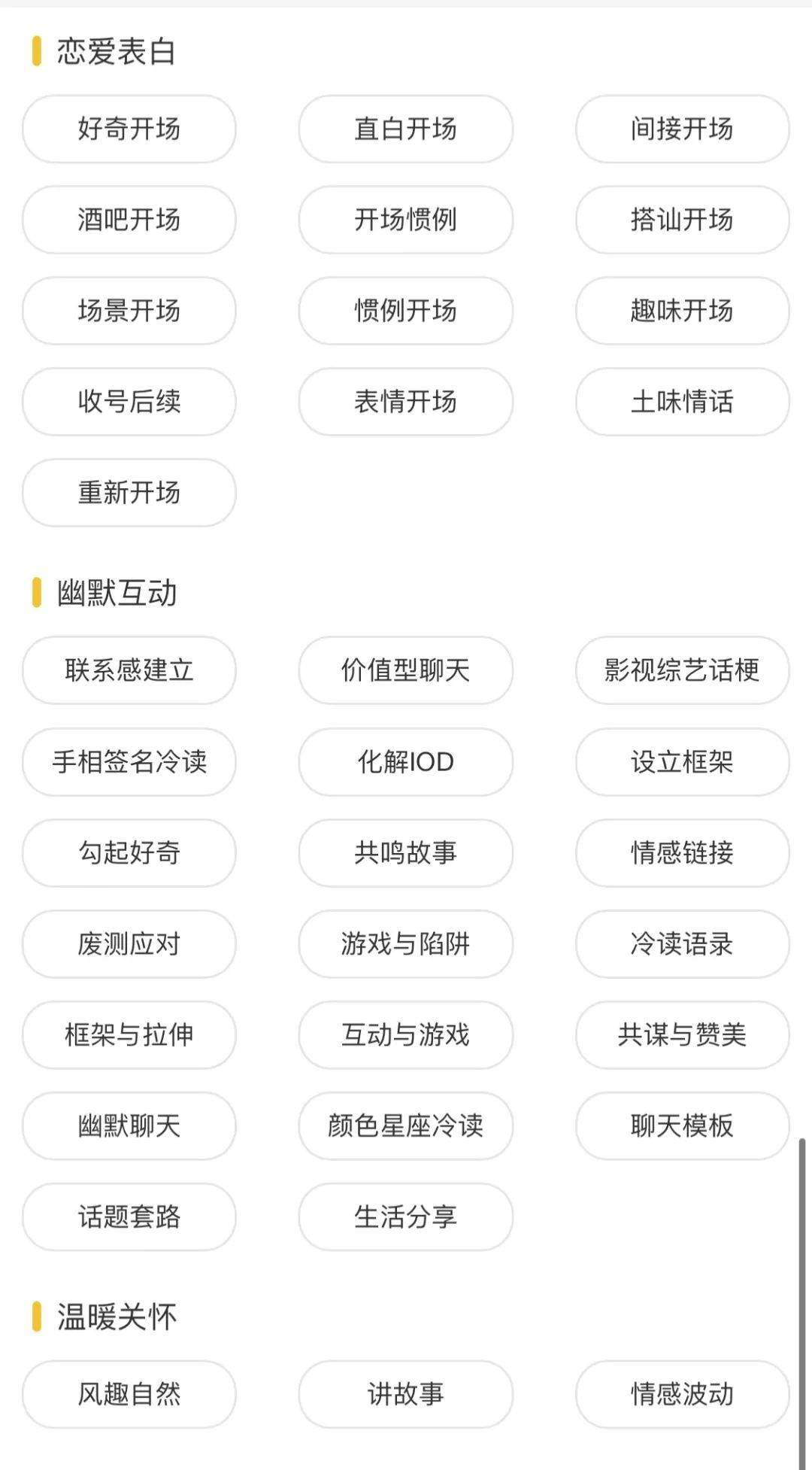Screen dimensions: 812x1470
Task: Open the 聊天模板 chip
Action: (x=683, y=1126)
